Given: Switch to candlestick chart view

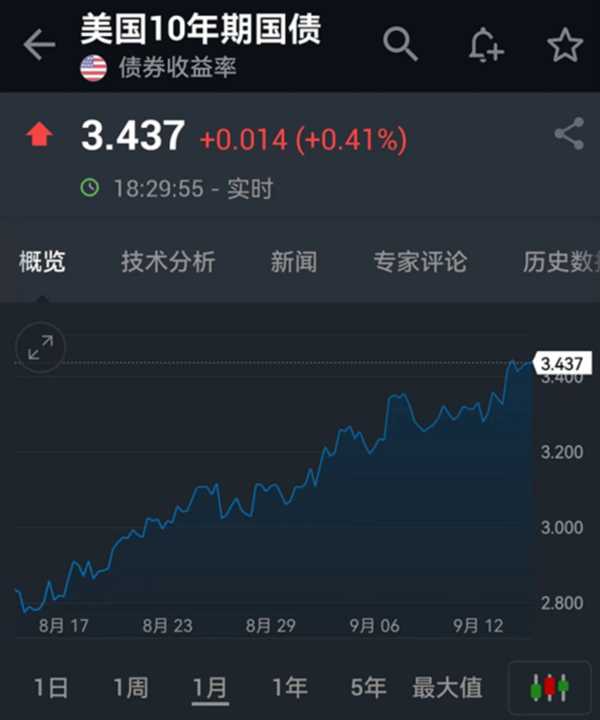Looking at the screenshot, I should (x=549, y=688).
